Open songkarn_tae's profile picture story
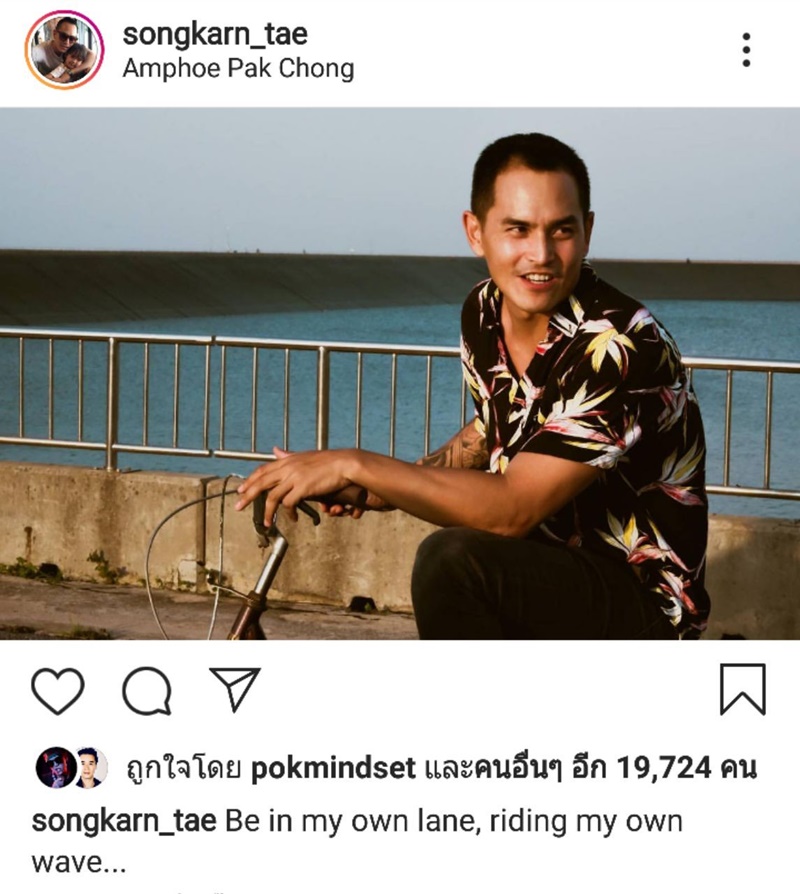Screen dimensions: 800x894 point(64,50)
